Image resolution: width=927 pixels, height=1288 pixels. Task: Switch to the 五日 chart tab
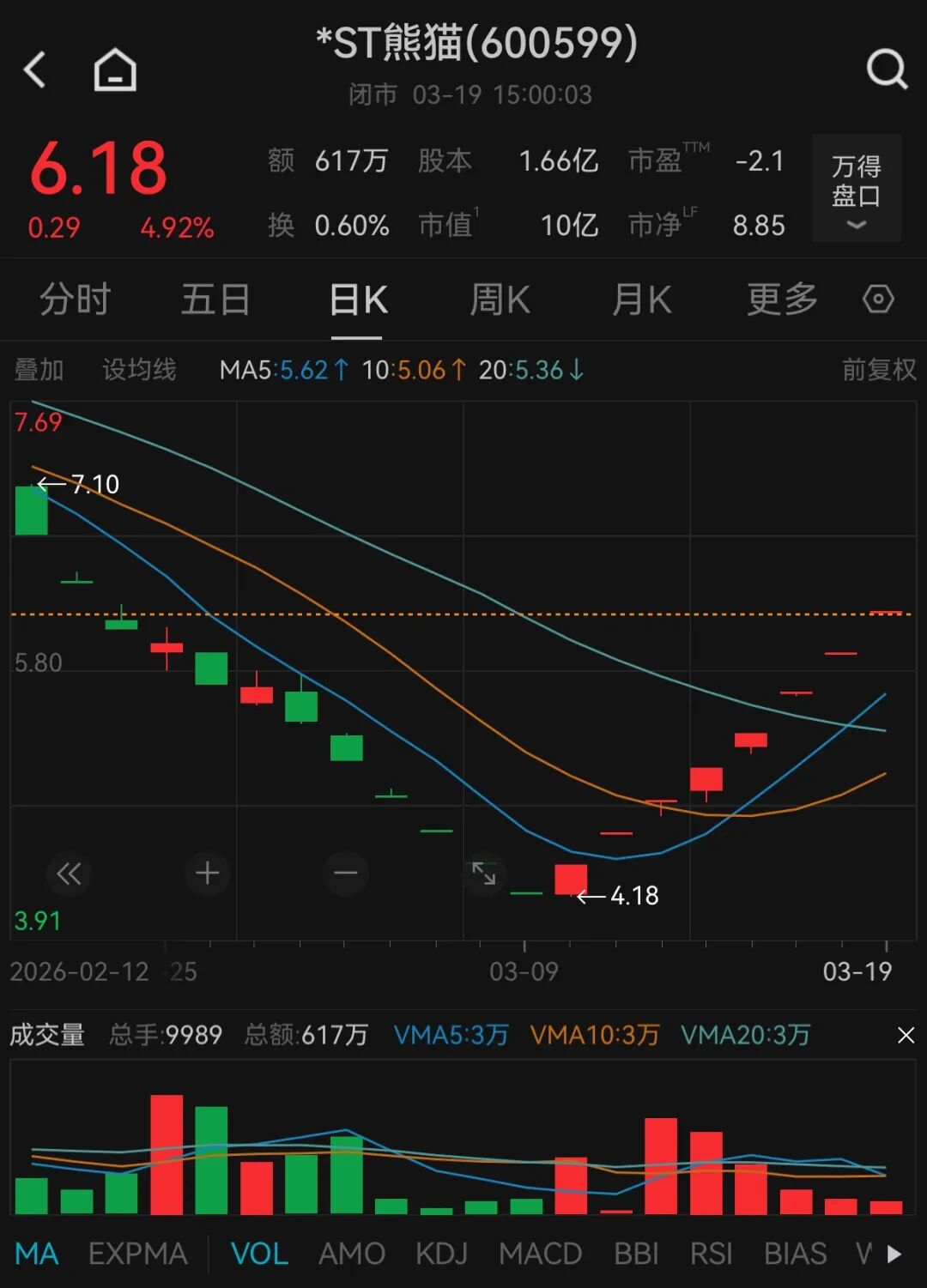(215, 299)
